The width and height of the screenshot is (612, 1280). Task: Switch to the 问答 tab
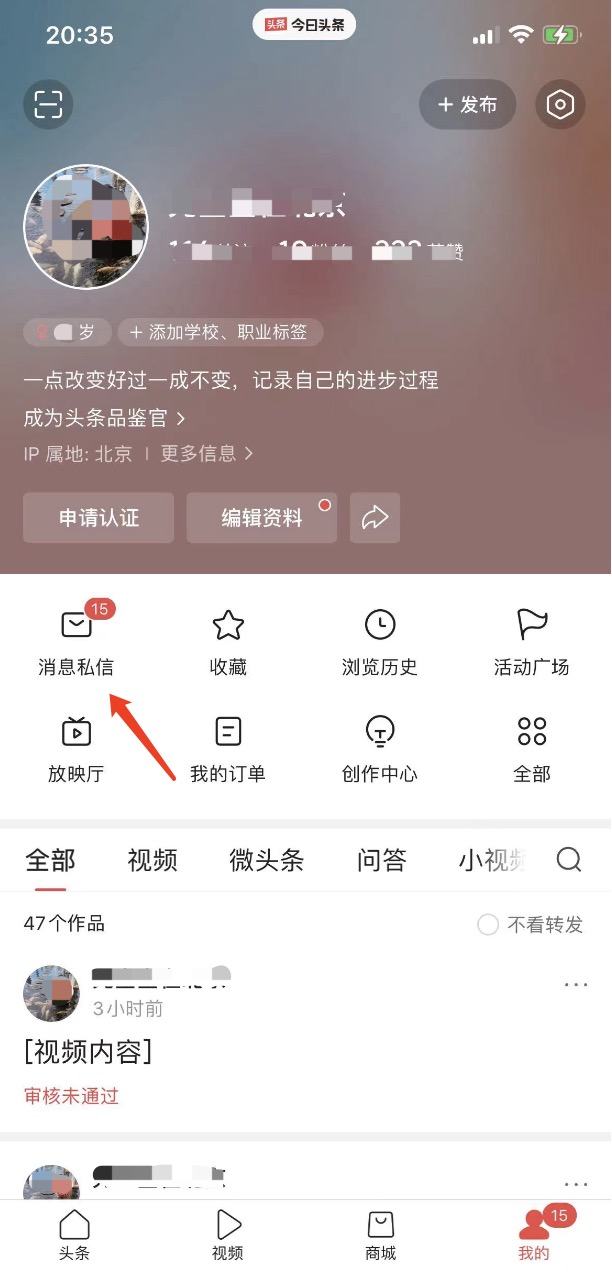(x=382, y=860)
